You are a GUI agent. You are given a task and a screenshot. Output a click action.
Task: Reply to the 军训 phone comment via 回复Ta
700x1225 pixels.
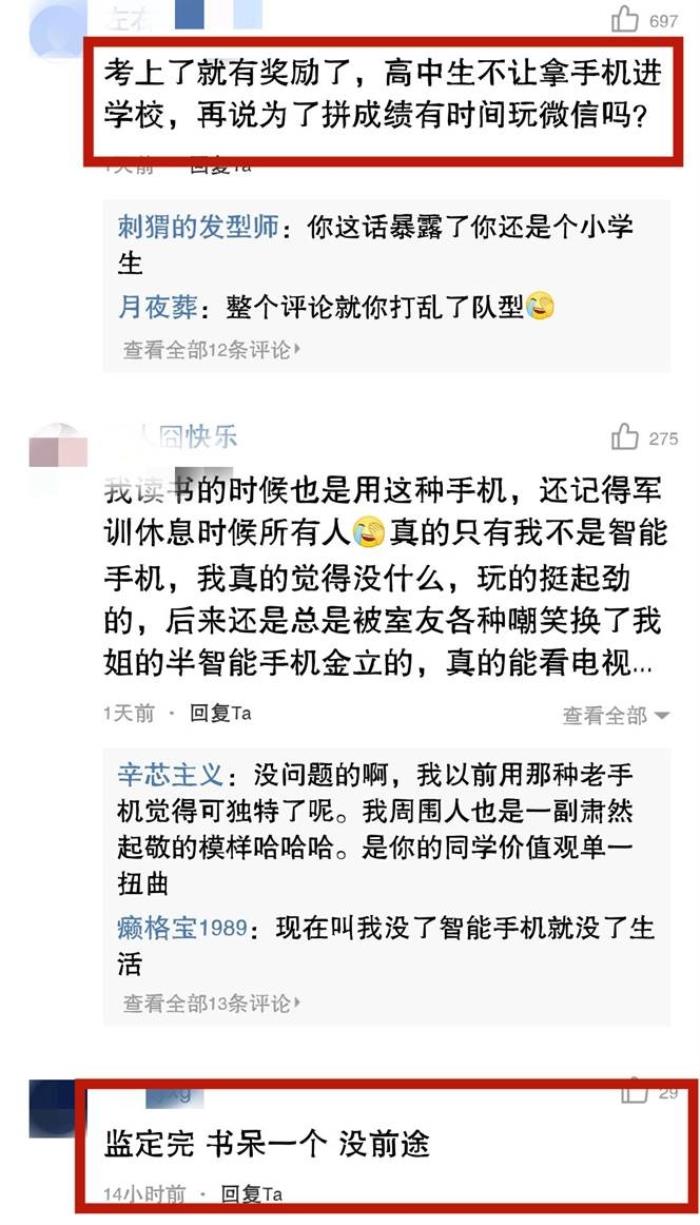tap(221, 713)
